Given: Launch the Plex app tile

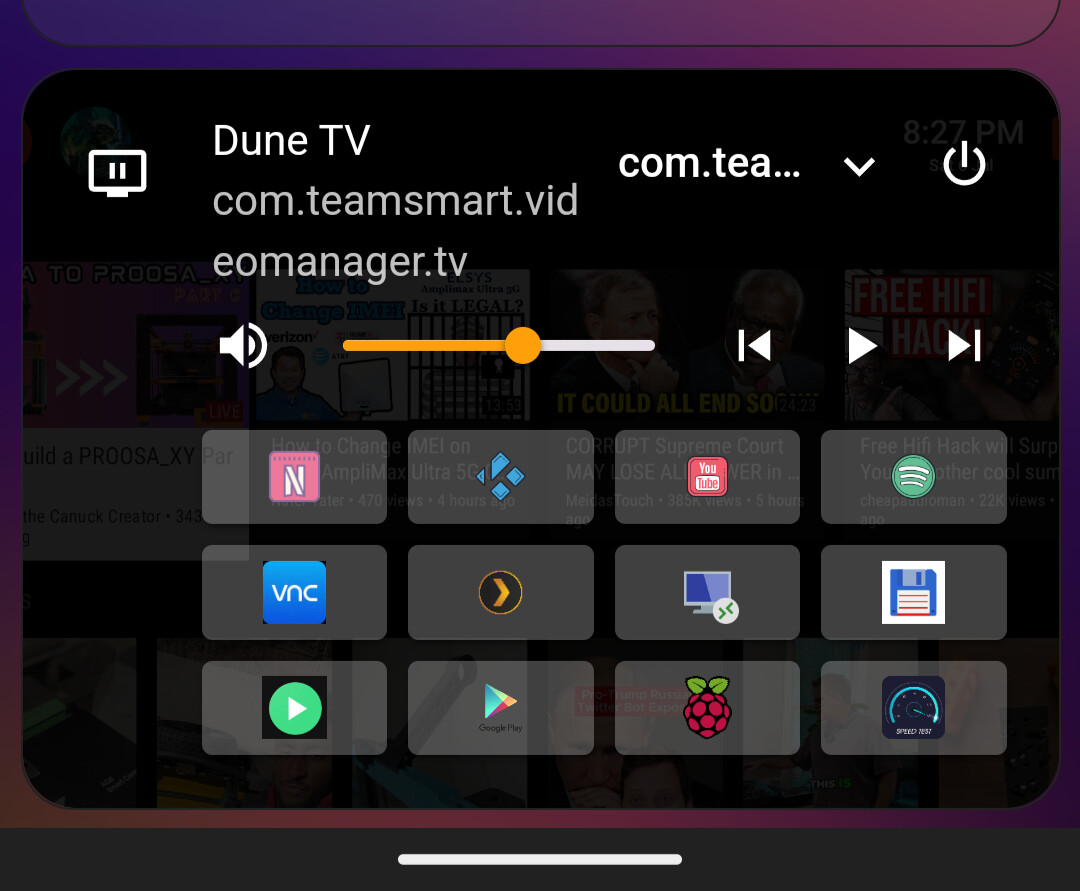Looking at the screenshot, I should click(x=500, y=592).
